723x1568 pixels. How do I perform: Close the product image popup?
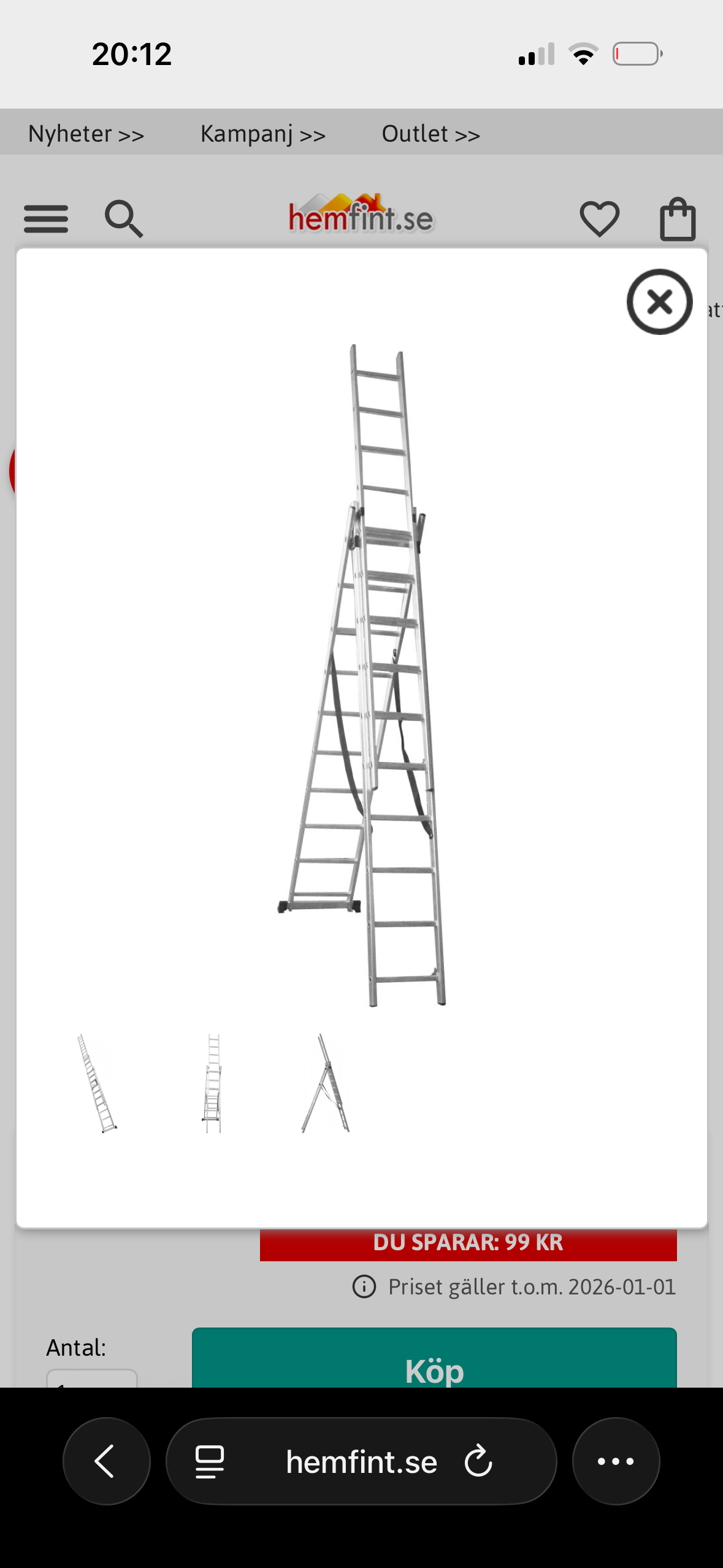point(659,302)
